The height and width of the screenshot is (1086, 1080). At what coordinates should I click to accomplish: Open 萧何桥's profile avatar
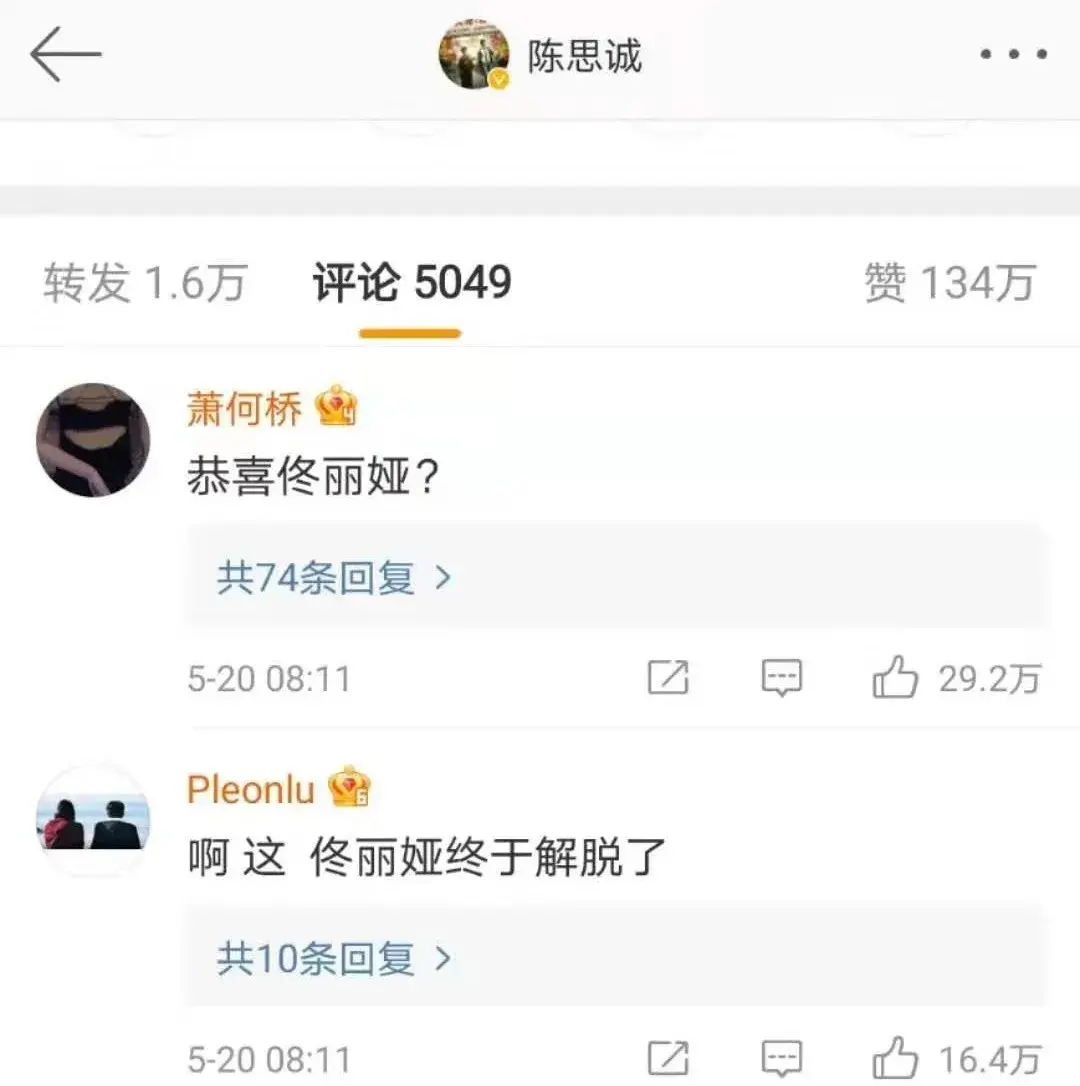(93, 440)
